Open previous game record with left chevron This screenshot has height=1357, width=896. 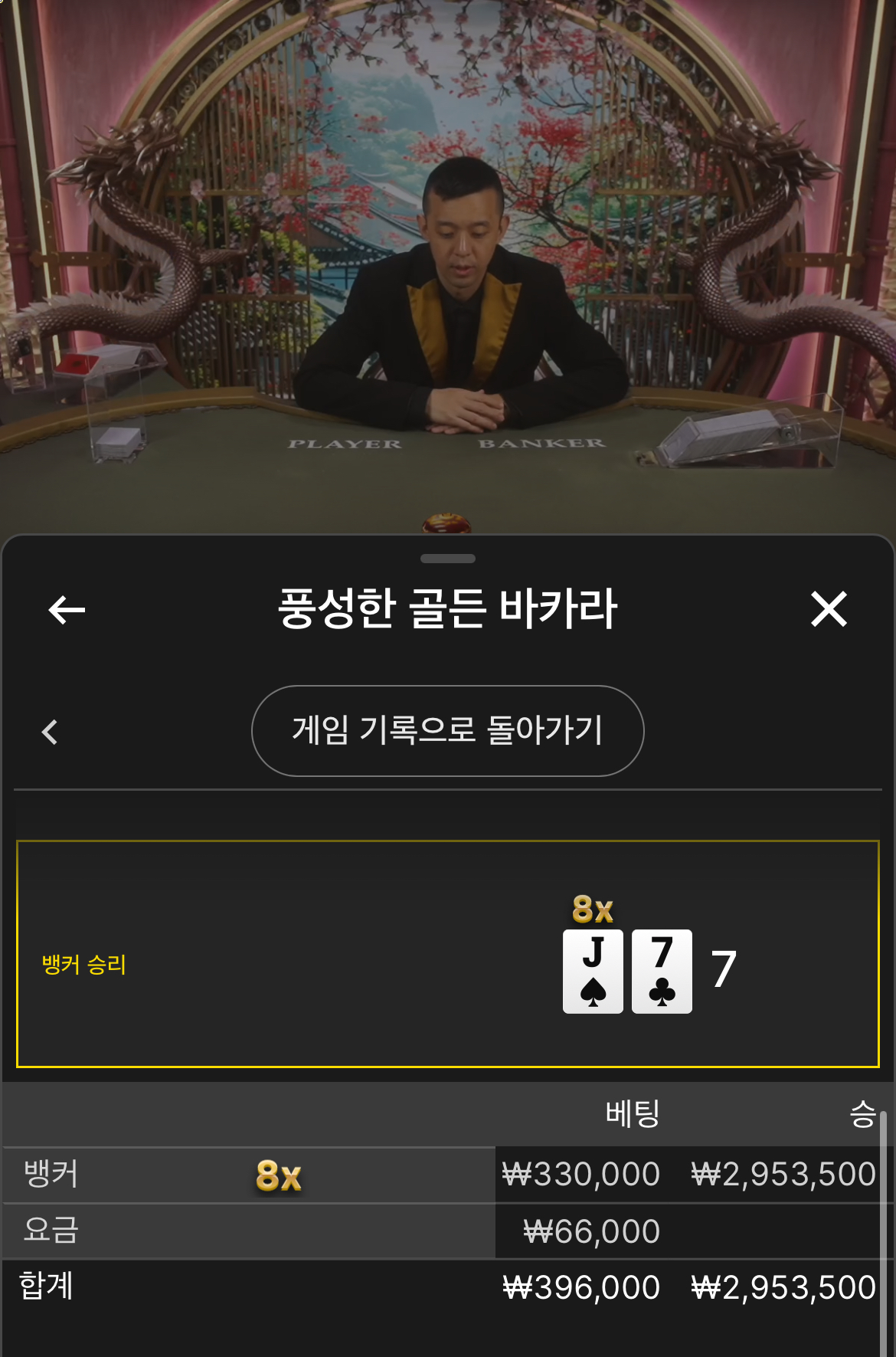[50, 732]
